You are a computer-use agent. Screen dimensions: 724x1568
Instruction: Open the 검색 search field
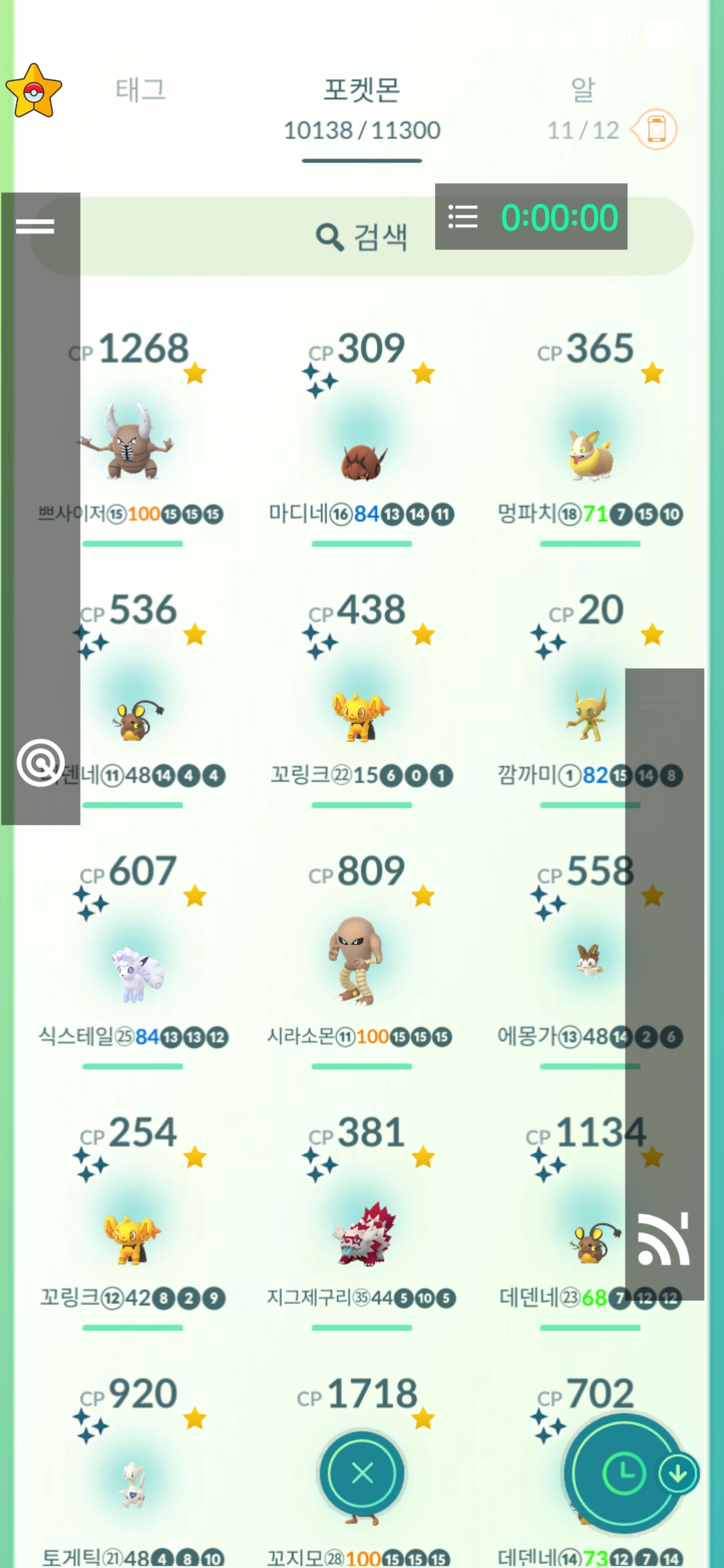tap(362, 237)
